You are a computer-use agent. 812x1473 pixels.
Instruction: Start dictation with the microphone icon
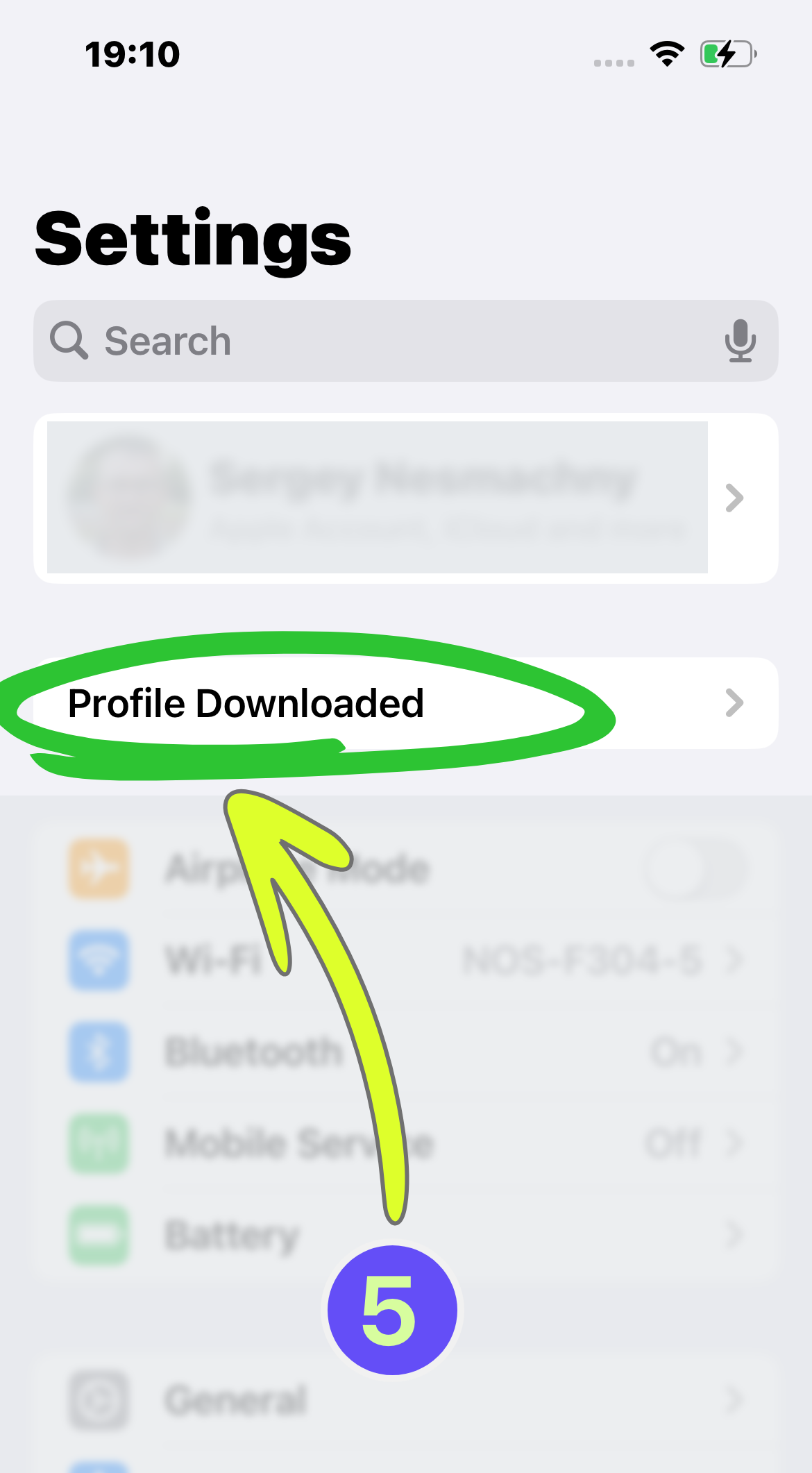[740, 341]
